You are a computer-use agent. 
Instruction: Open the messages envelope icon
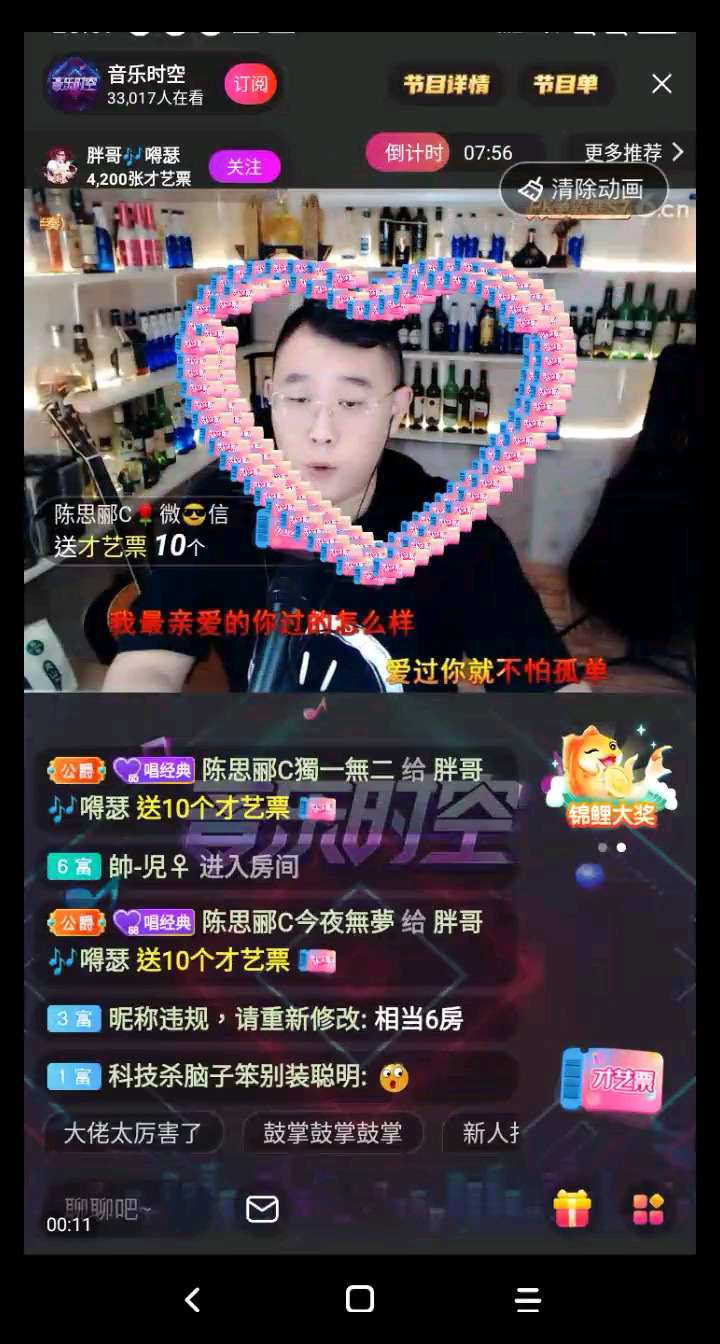pyautogui.click(x=262, y=1209)
